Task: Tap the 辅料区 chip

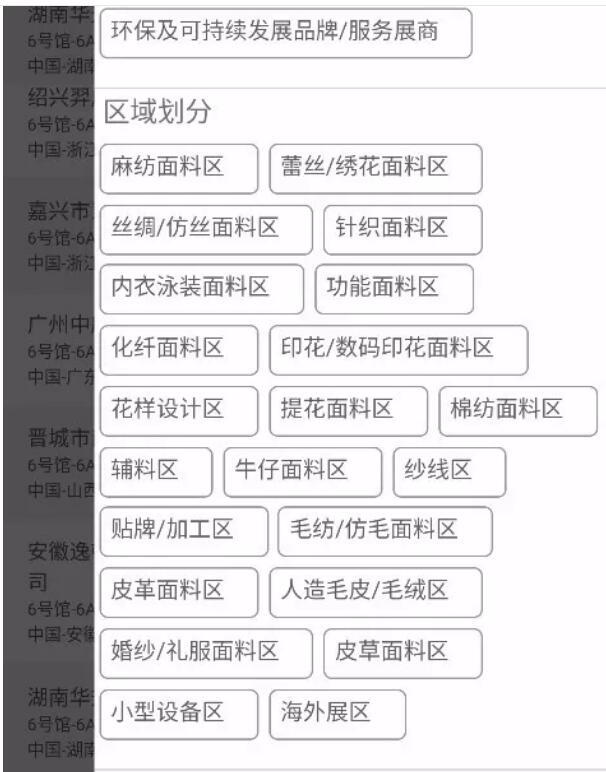Action: coord(156,471)
